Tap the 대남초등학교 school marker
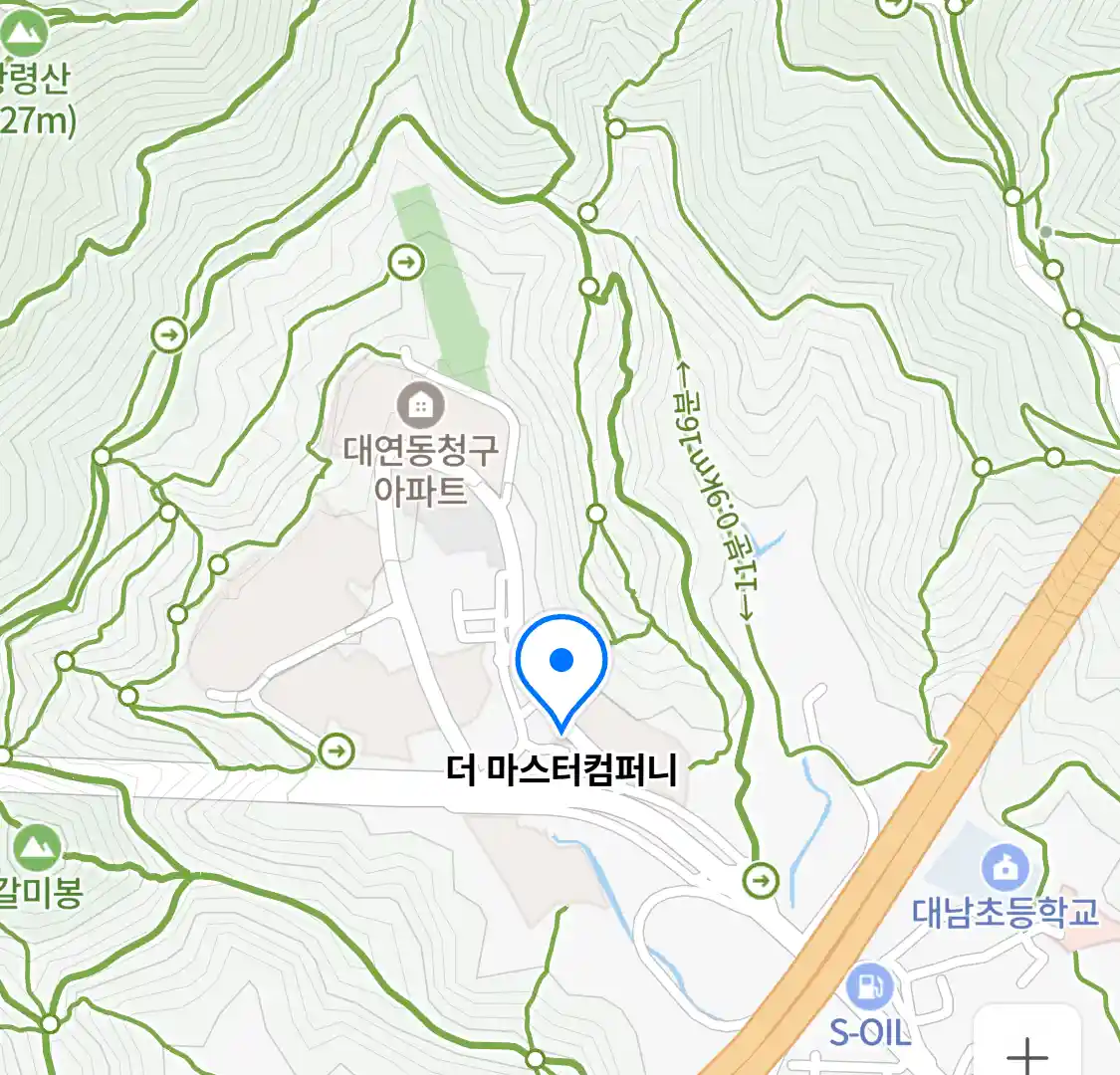Viewport: 1120px width, 1075px height. point(1006,869)
